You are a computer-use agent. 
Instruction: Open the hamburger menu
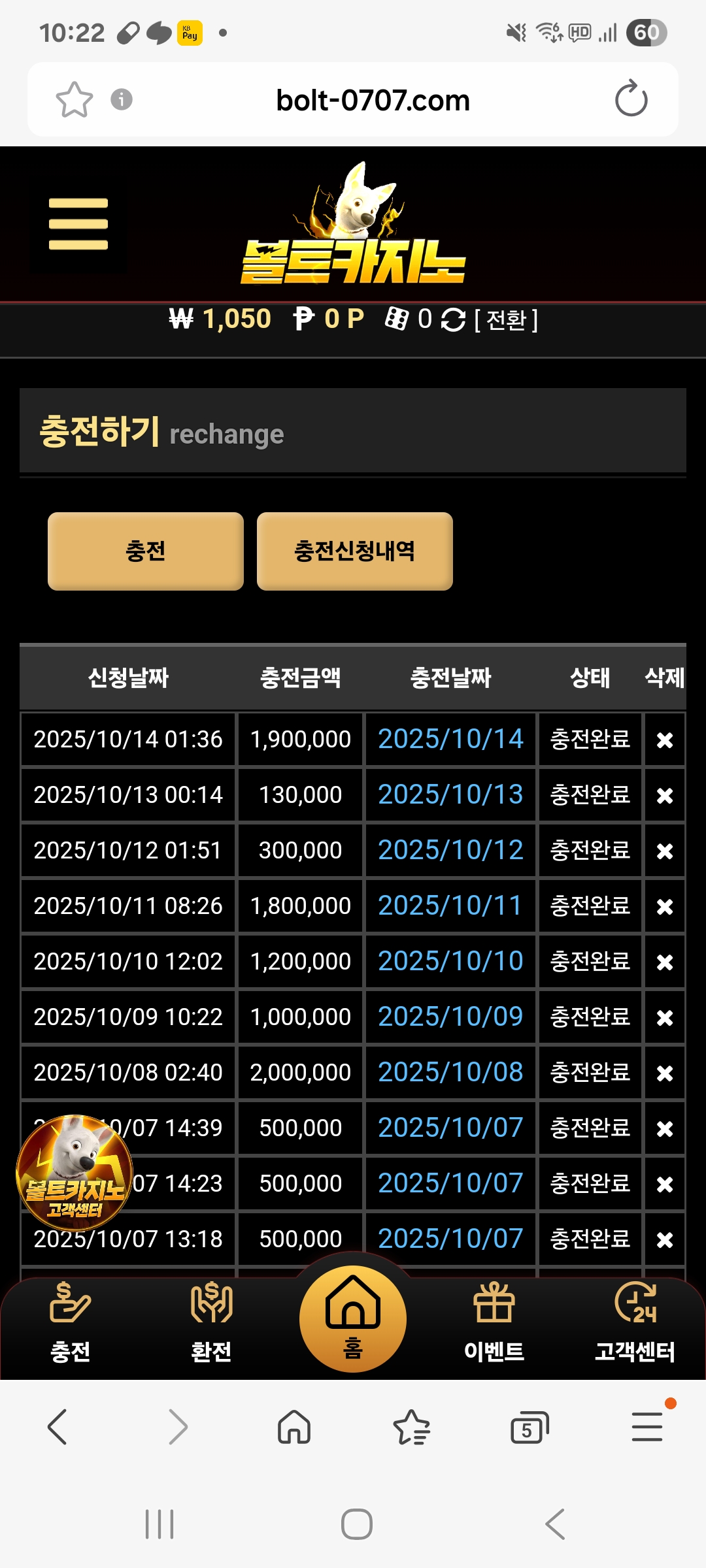pyautogui.click(x=78, y=224)
